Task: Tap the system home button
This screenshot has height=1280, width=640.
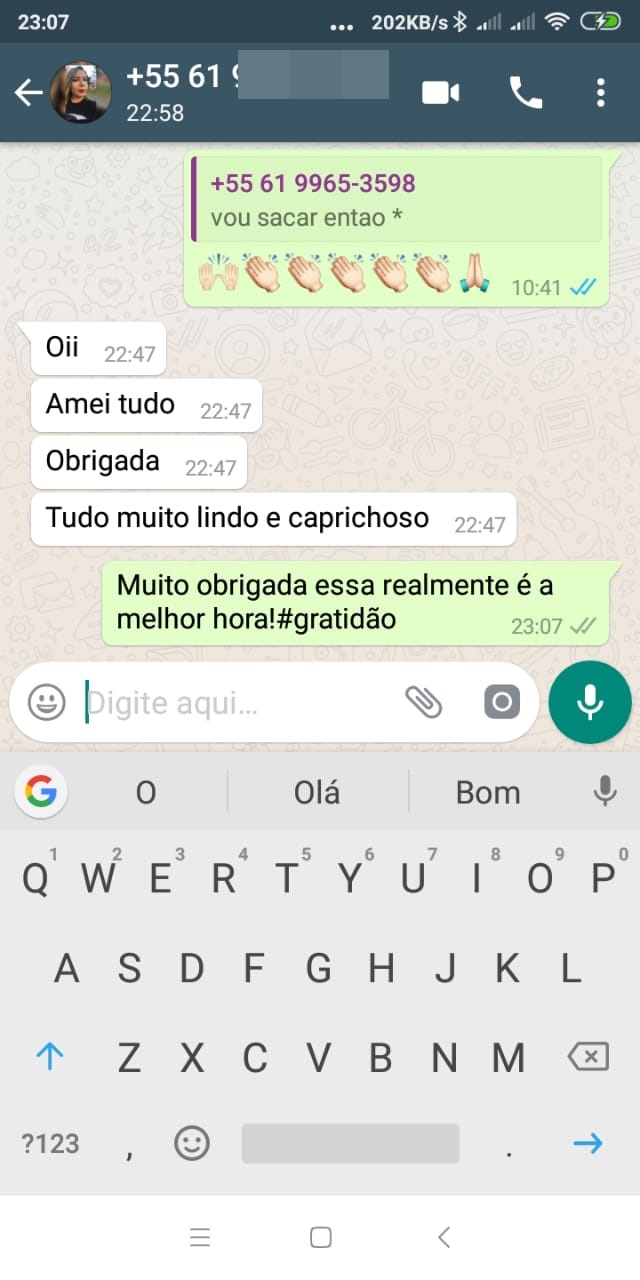Action: coord(321,1238)
